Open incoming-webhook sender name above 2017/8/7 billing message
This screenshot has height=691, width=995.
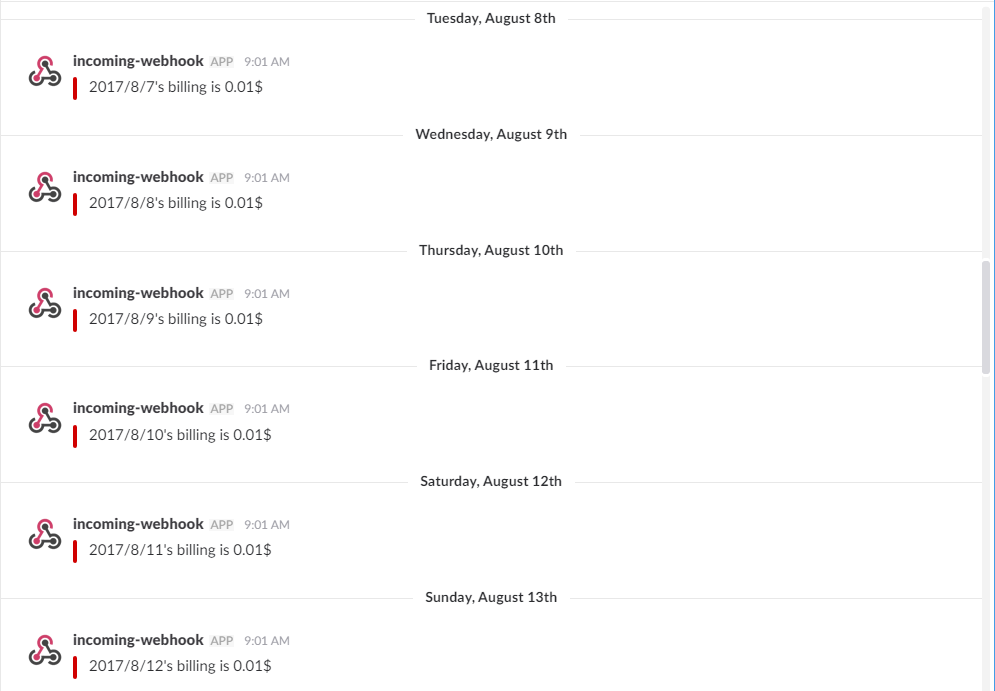coord(138,61)
